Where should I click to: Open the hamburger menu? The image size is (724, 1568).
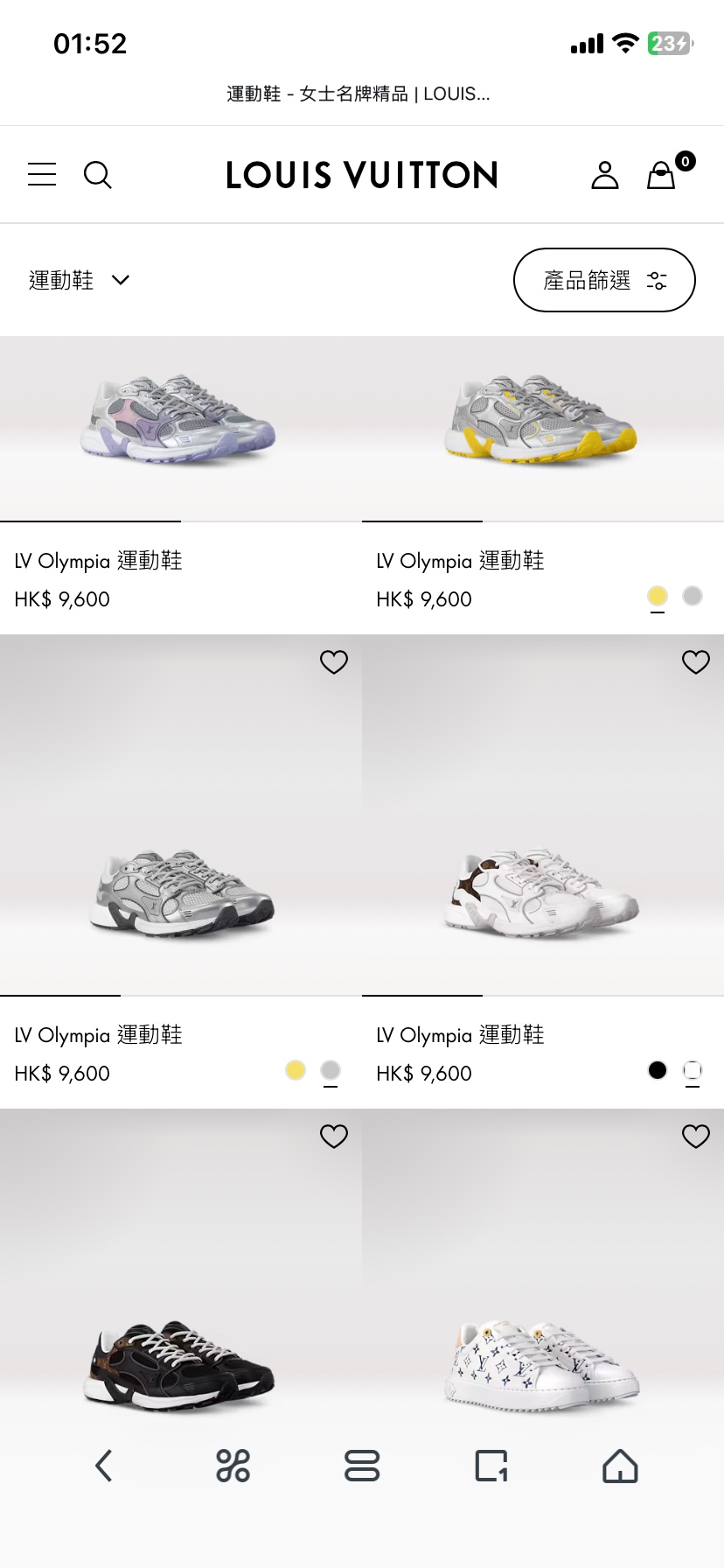(42, 175)
